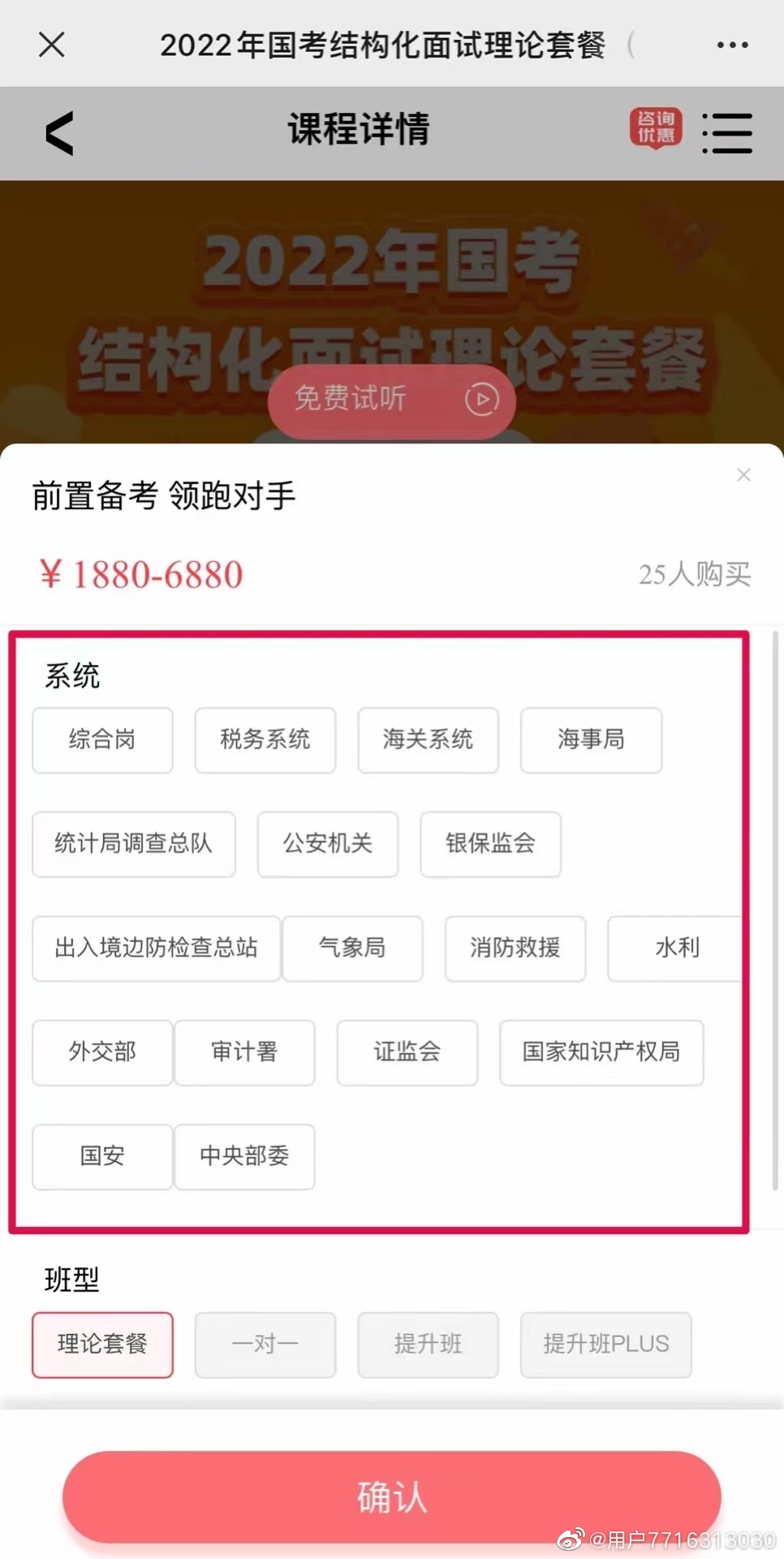Choose 税务系统 as the system
The width and height of the screenshot is (784, 1559).
[x=265, y=740]
